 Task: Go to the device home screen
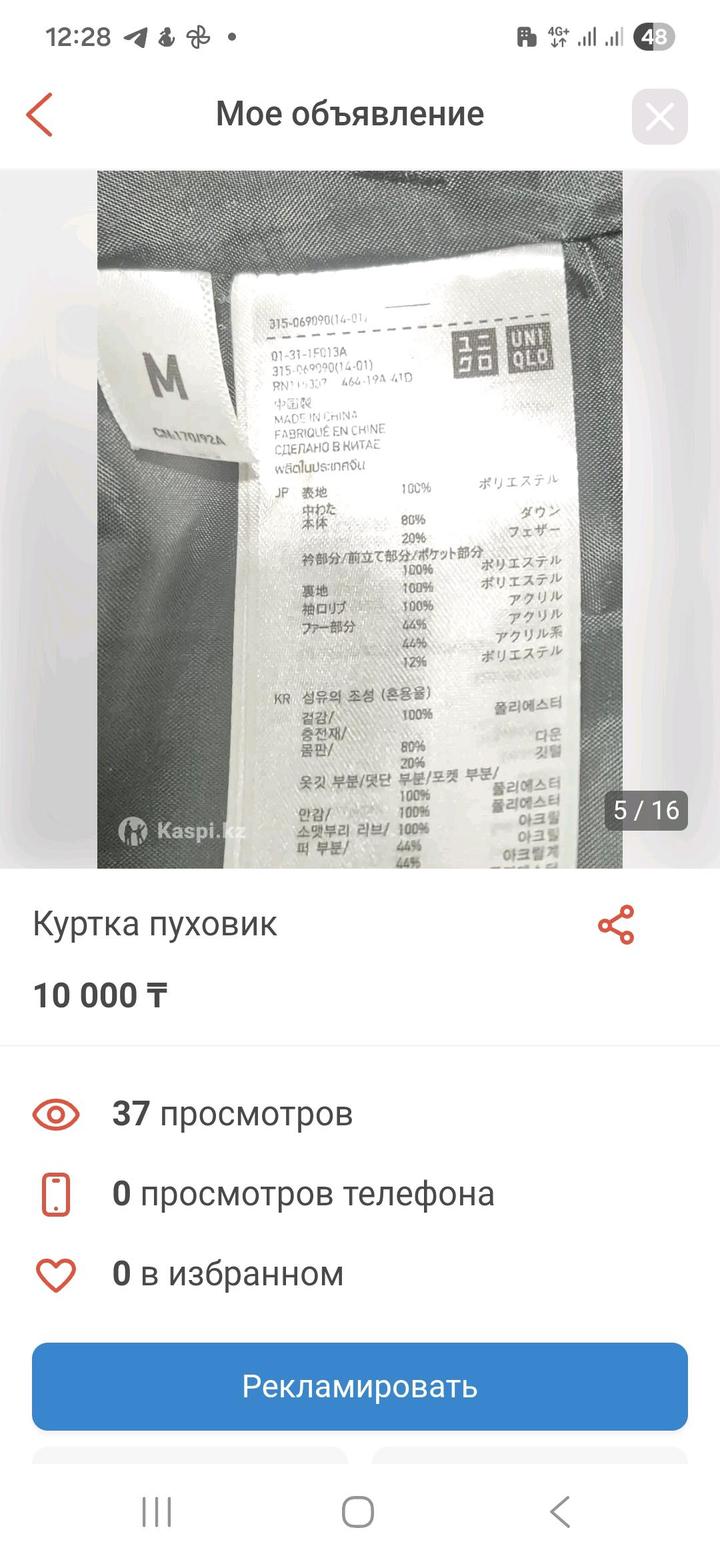tap(358, 1511)
